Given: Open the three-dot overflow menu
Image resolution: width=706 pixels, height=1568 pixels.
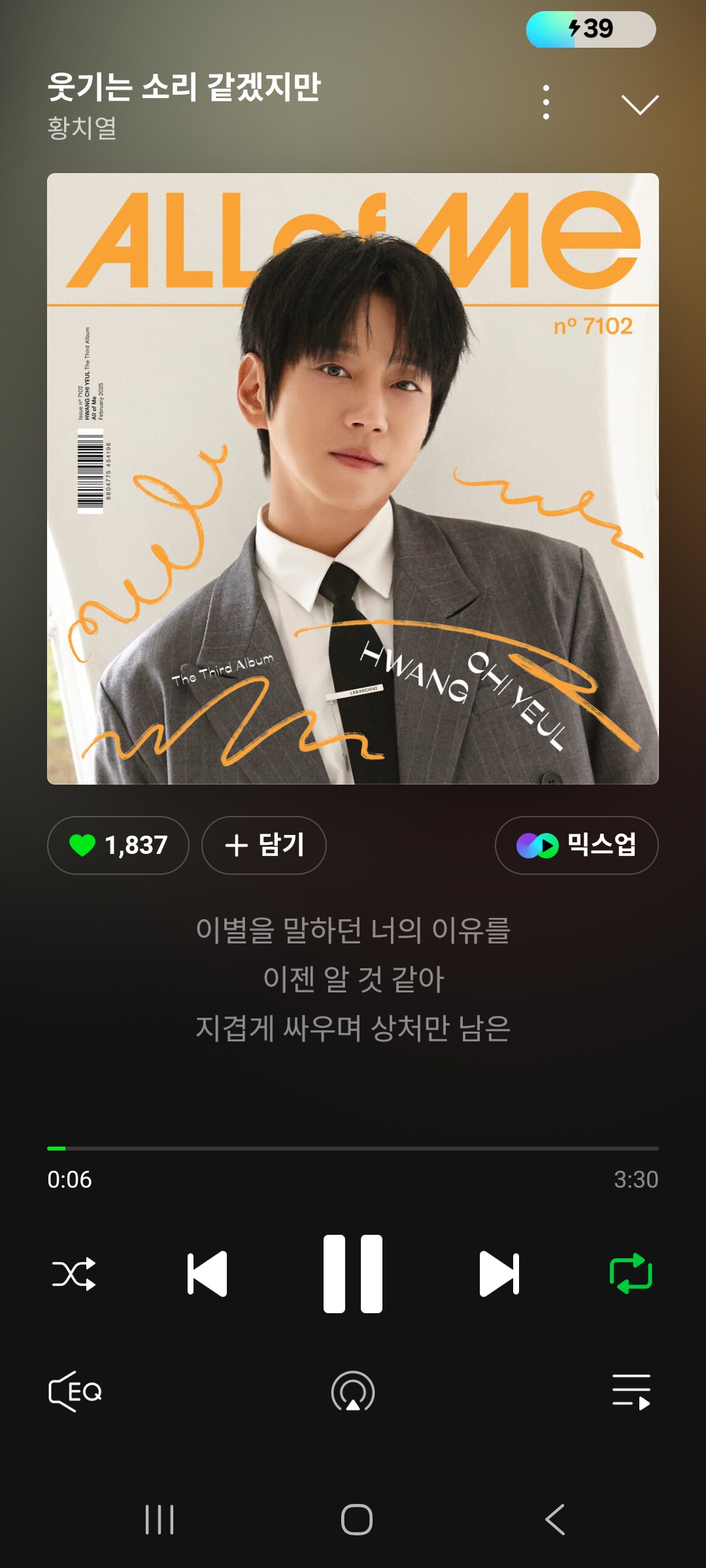Looking at the screenshot, I should [x=546, y=103].
